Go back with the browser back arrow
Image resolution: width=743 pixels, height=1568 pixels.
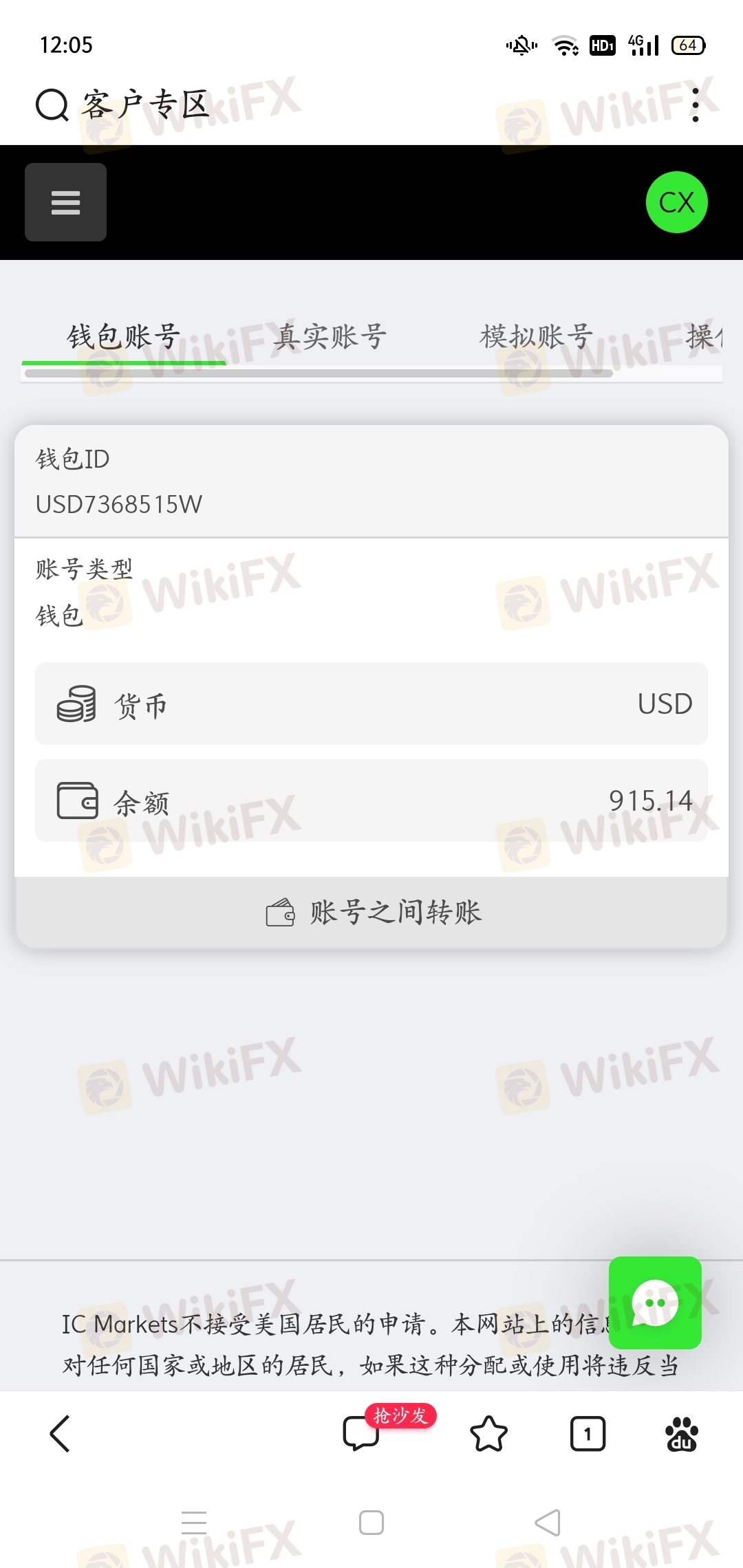(x=61, y=1434)
